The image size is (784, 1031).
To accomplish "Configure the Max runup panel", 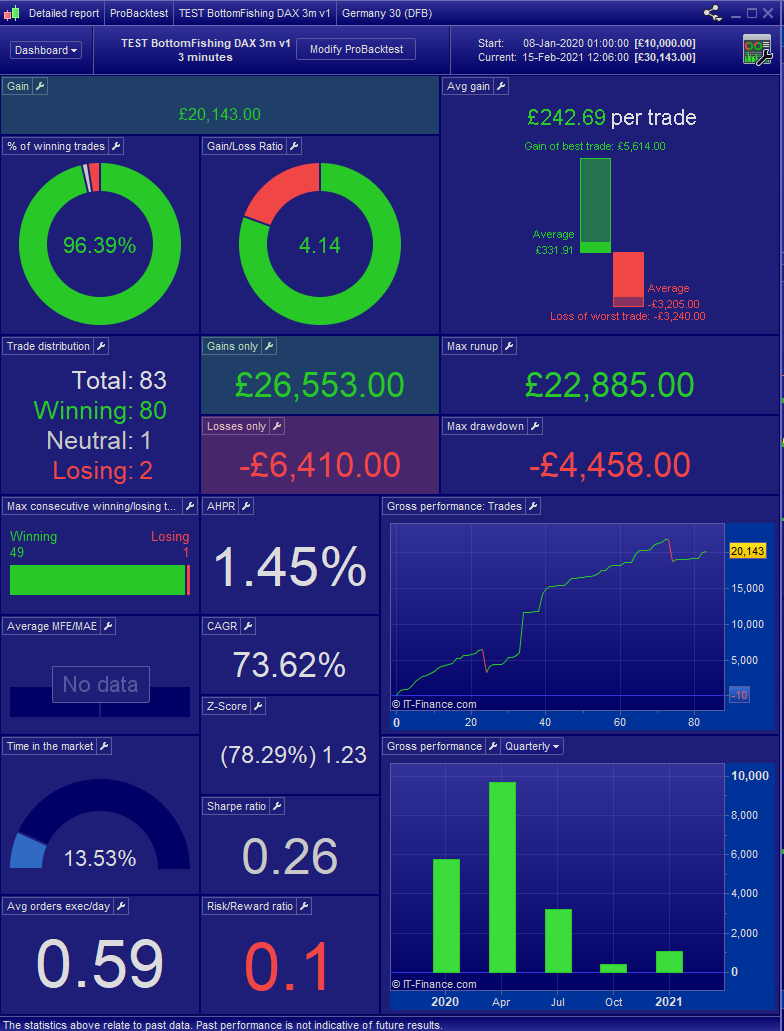I will coord(508,346).
